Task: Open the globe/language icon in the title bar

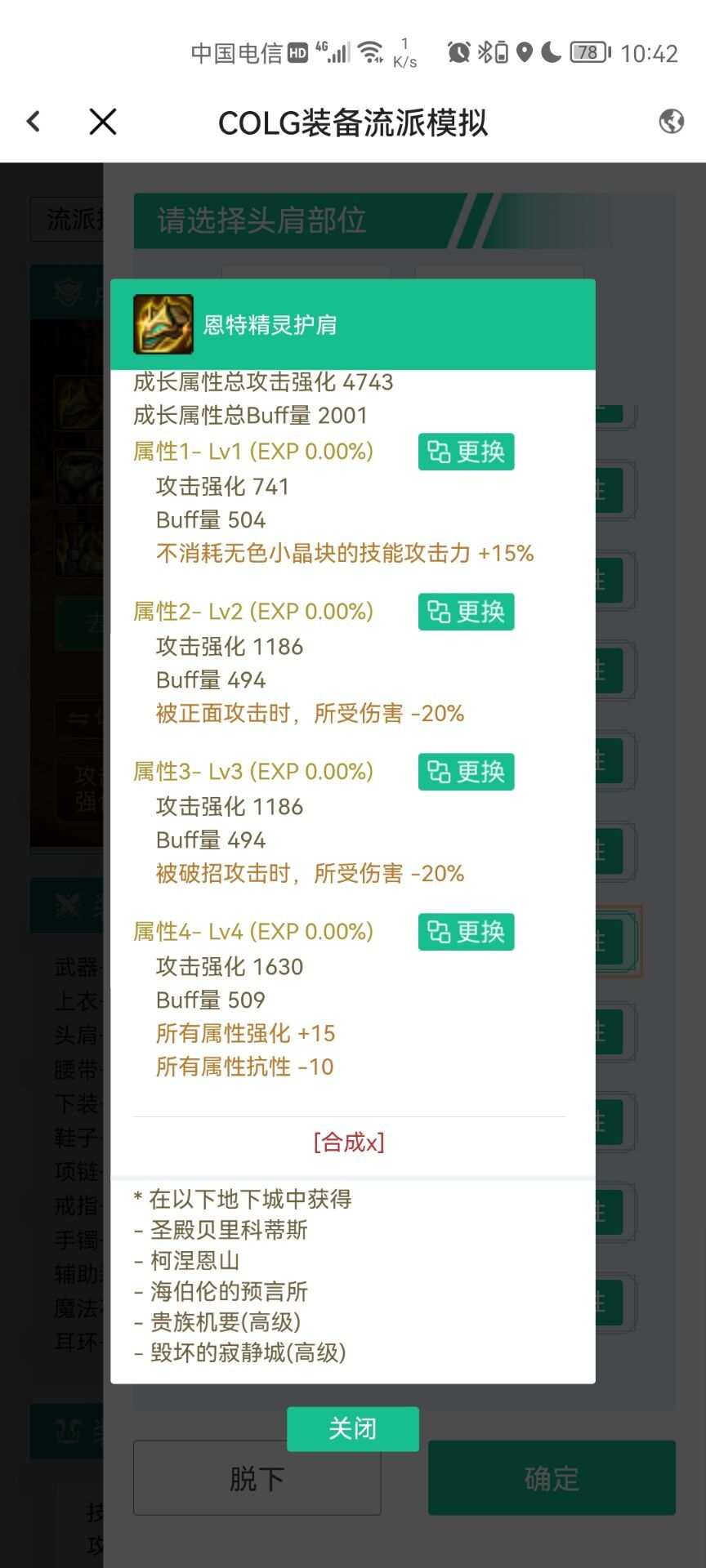Action: pos(672,122)
